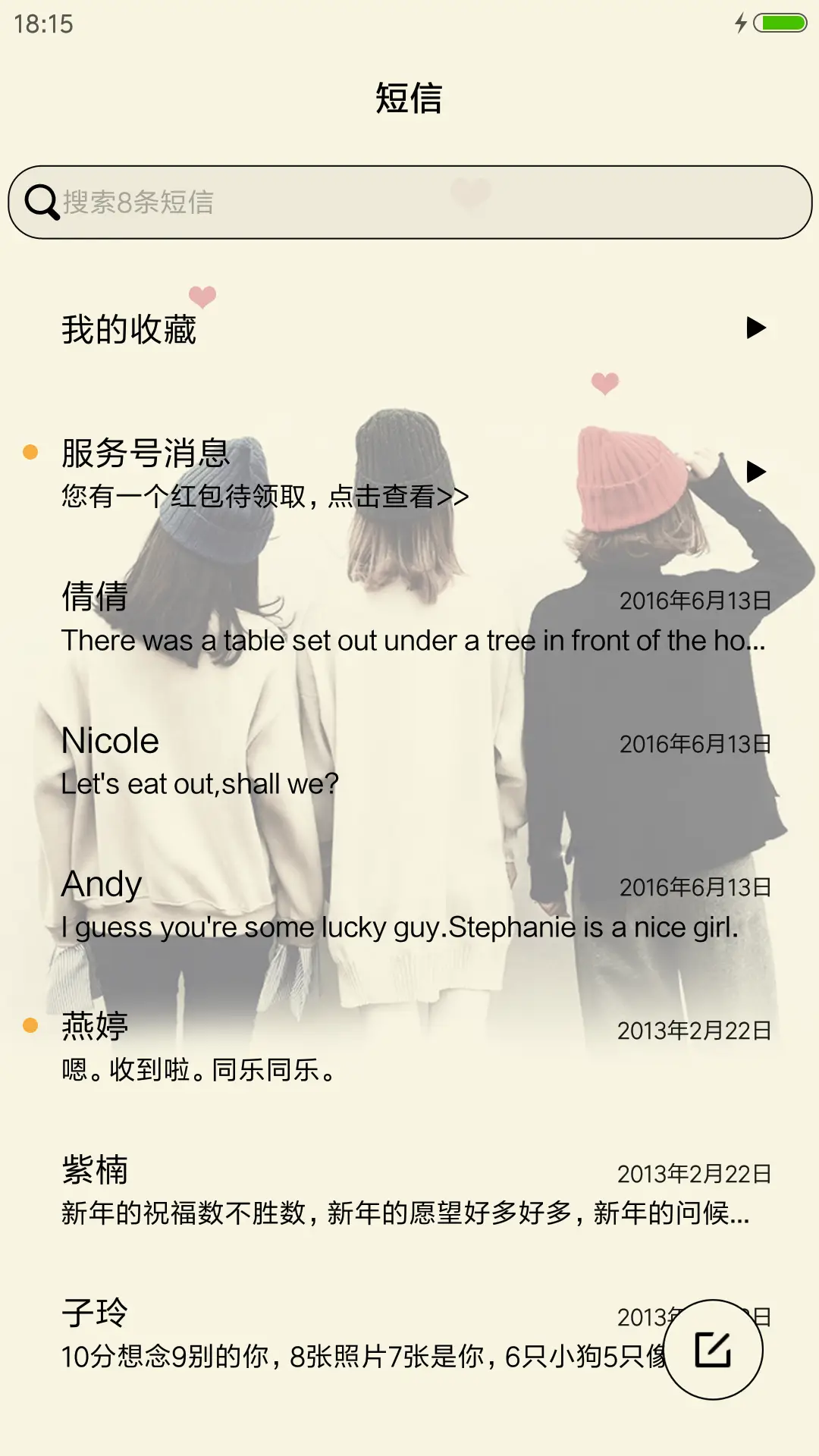Click the magnifier search icon
Screen dimensions: 819x1456
point(43,202)
